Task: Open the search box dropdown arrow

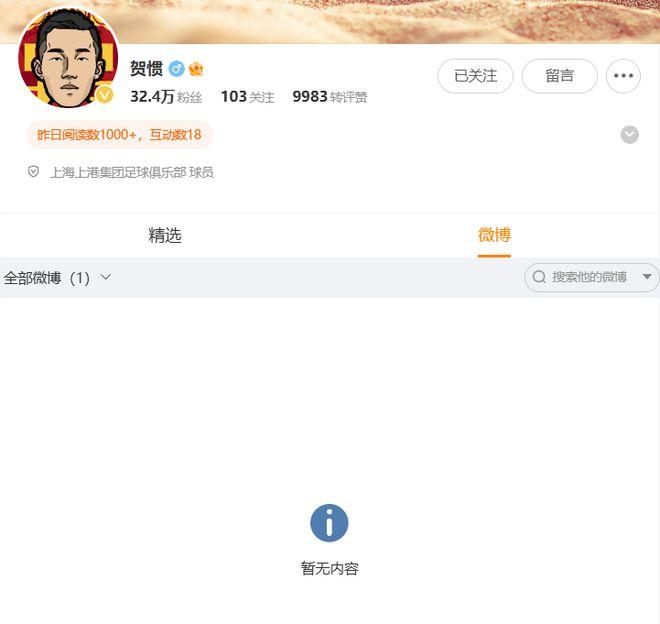Action: pyautogui.click(x=647, y=277)
